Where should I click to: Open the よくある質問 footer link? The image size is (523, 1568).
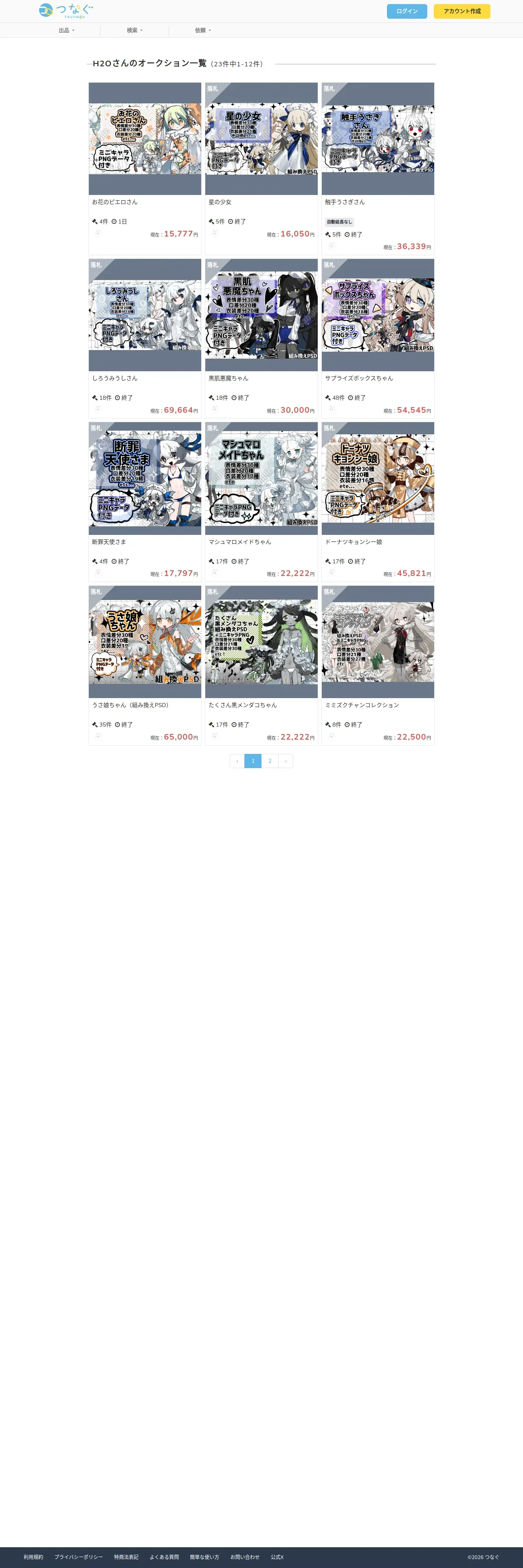tap(165, 1557)
